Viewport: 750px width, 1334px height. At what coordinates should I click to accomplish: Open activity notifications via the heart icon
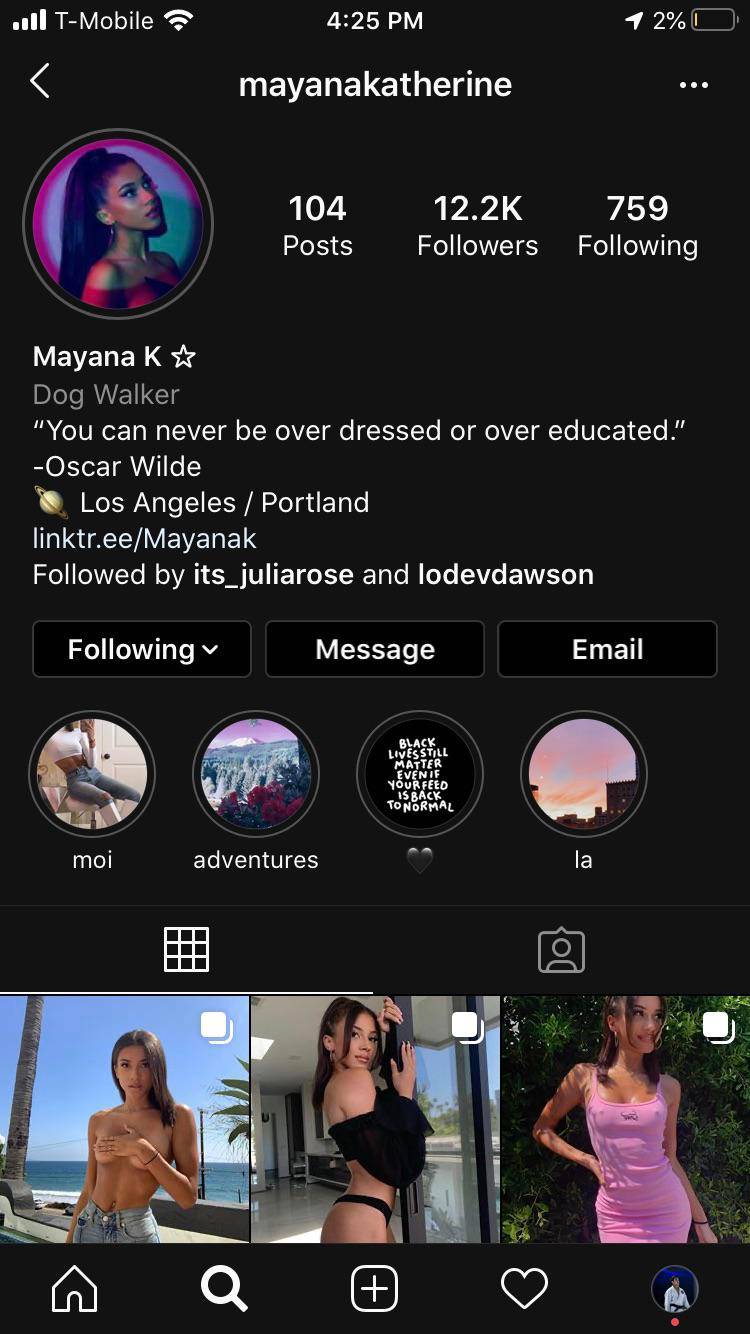click(524, 1288)
